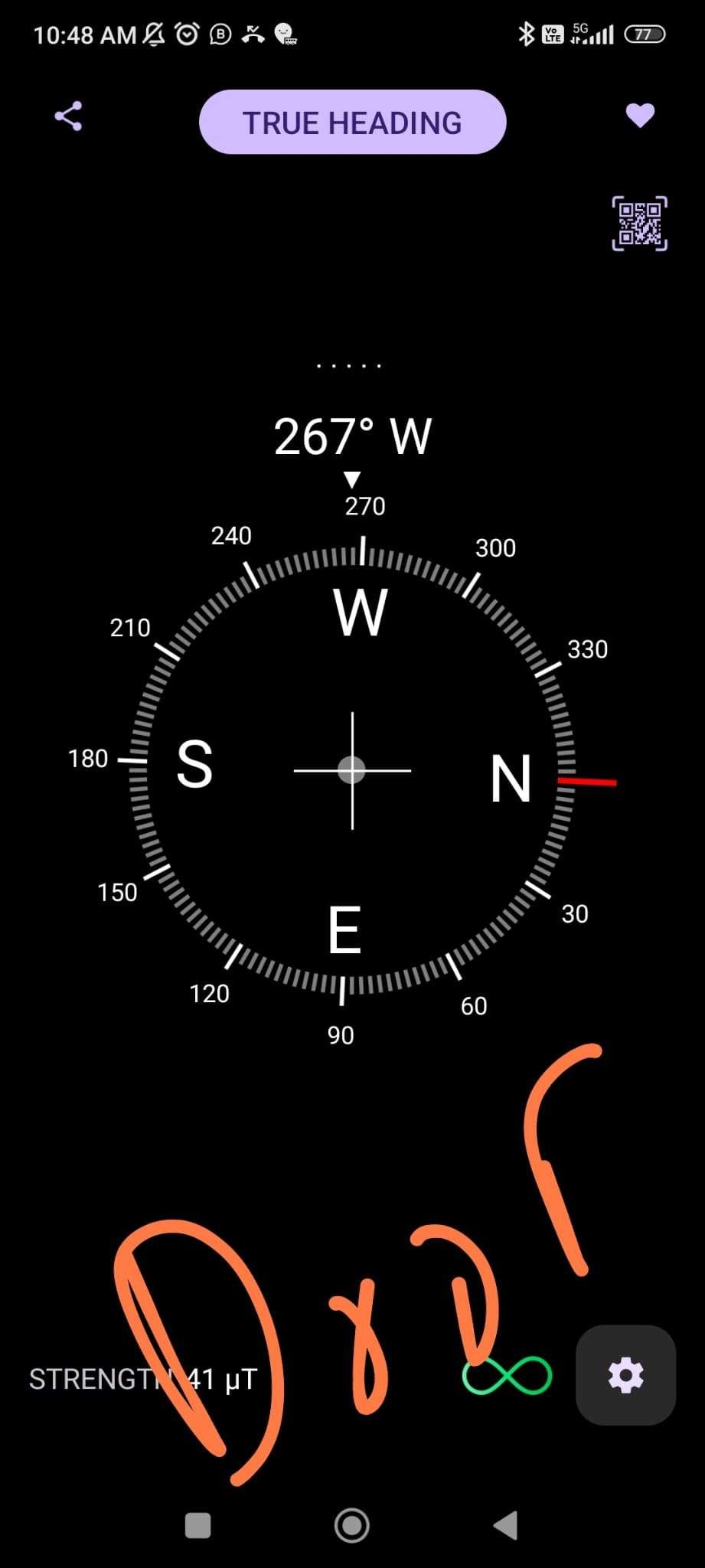
Task: Tap the TRUE HEADING button
Action: tap(352, 122)
